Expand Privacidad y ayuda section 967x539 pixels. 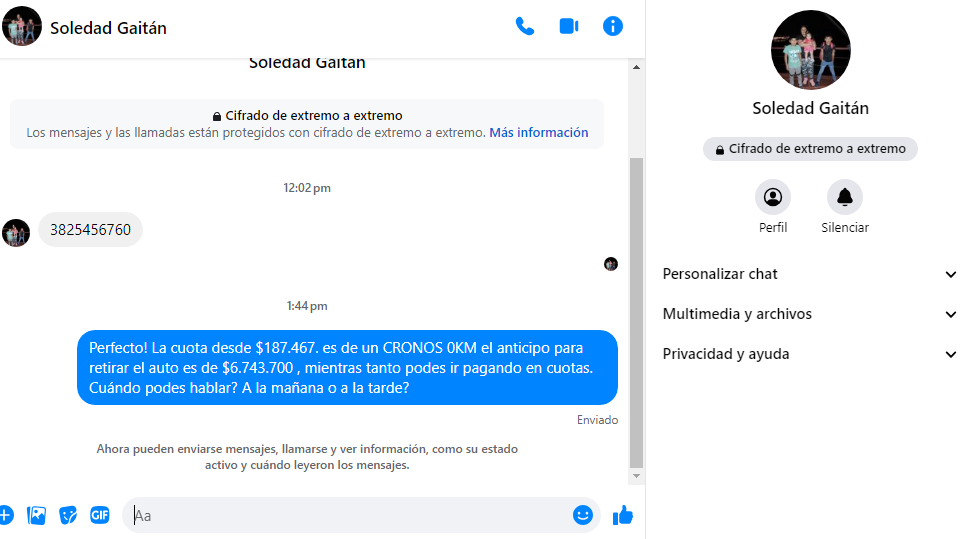tap(810, 354)
